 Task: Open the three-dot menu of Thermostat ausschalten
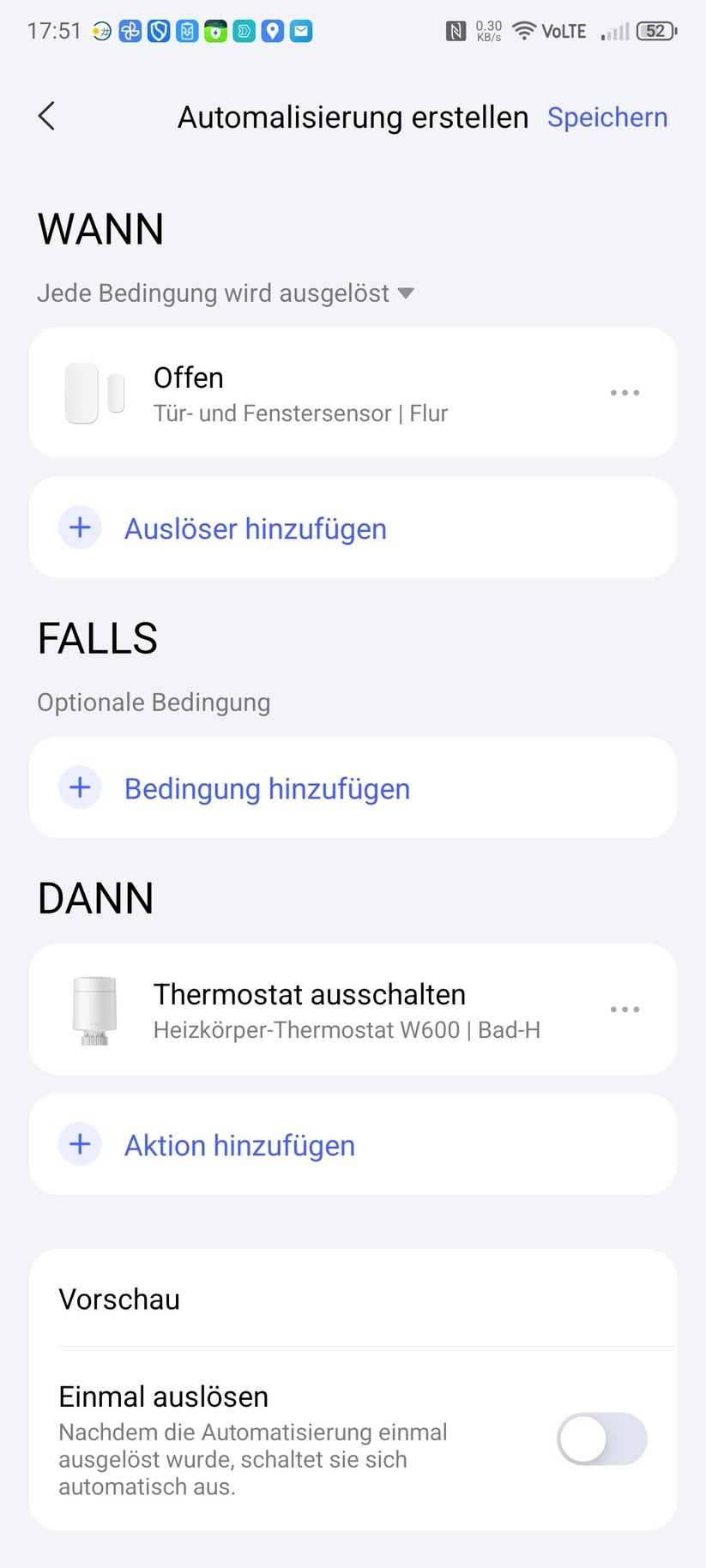(x=624, y=1010)
